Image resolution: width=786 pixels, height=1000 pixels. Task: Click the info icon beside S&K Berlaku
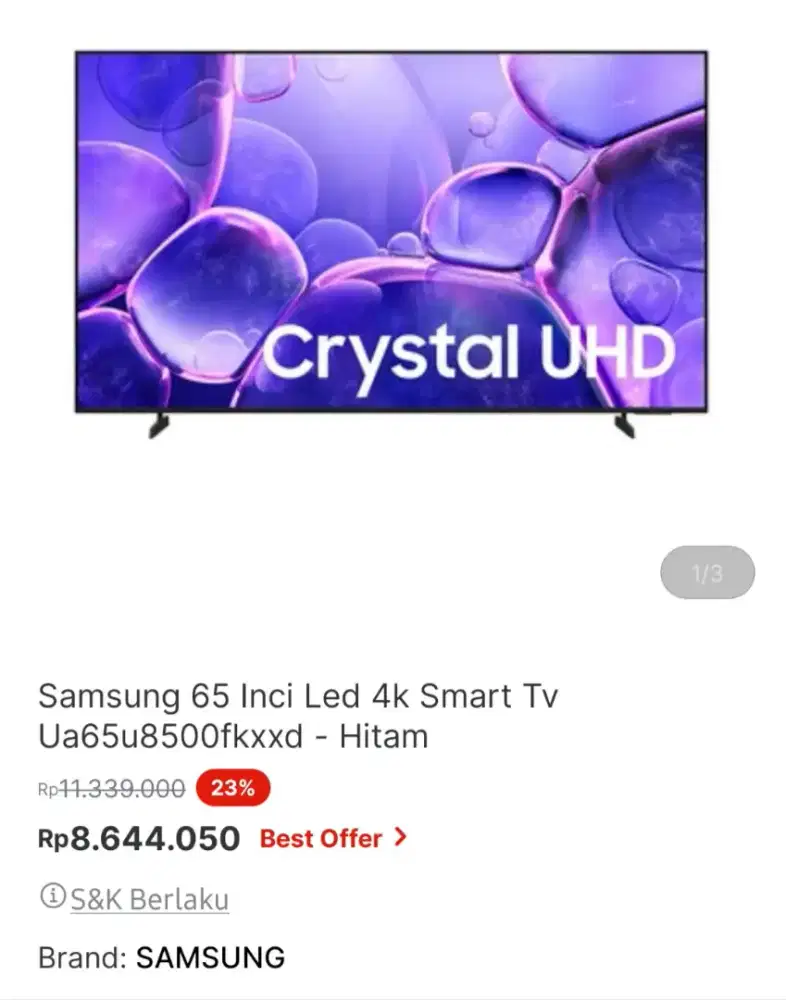point(52,898)
